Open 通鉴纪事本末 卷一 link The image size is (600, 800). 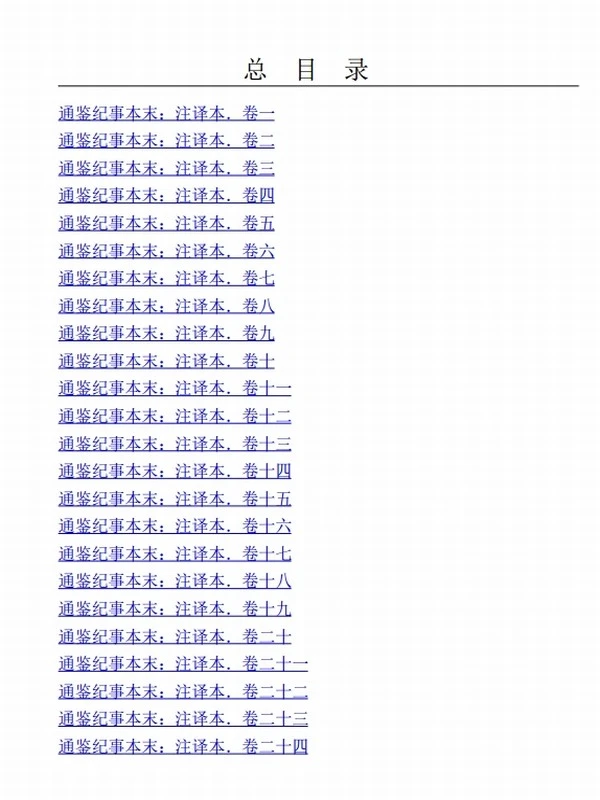coord(166,113)
